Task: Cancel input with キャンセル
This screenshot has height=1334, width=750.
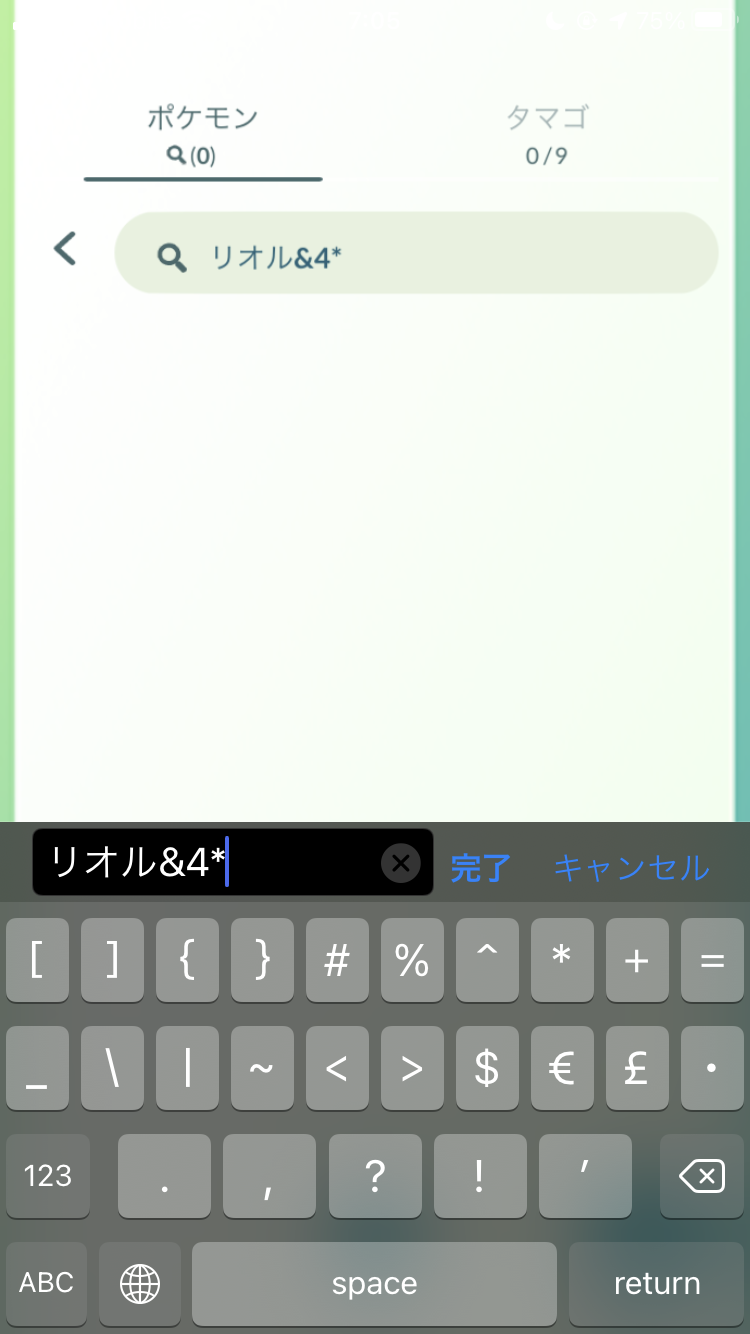Action: coord(631,868)
